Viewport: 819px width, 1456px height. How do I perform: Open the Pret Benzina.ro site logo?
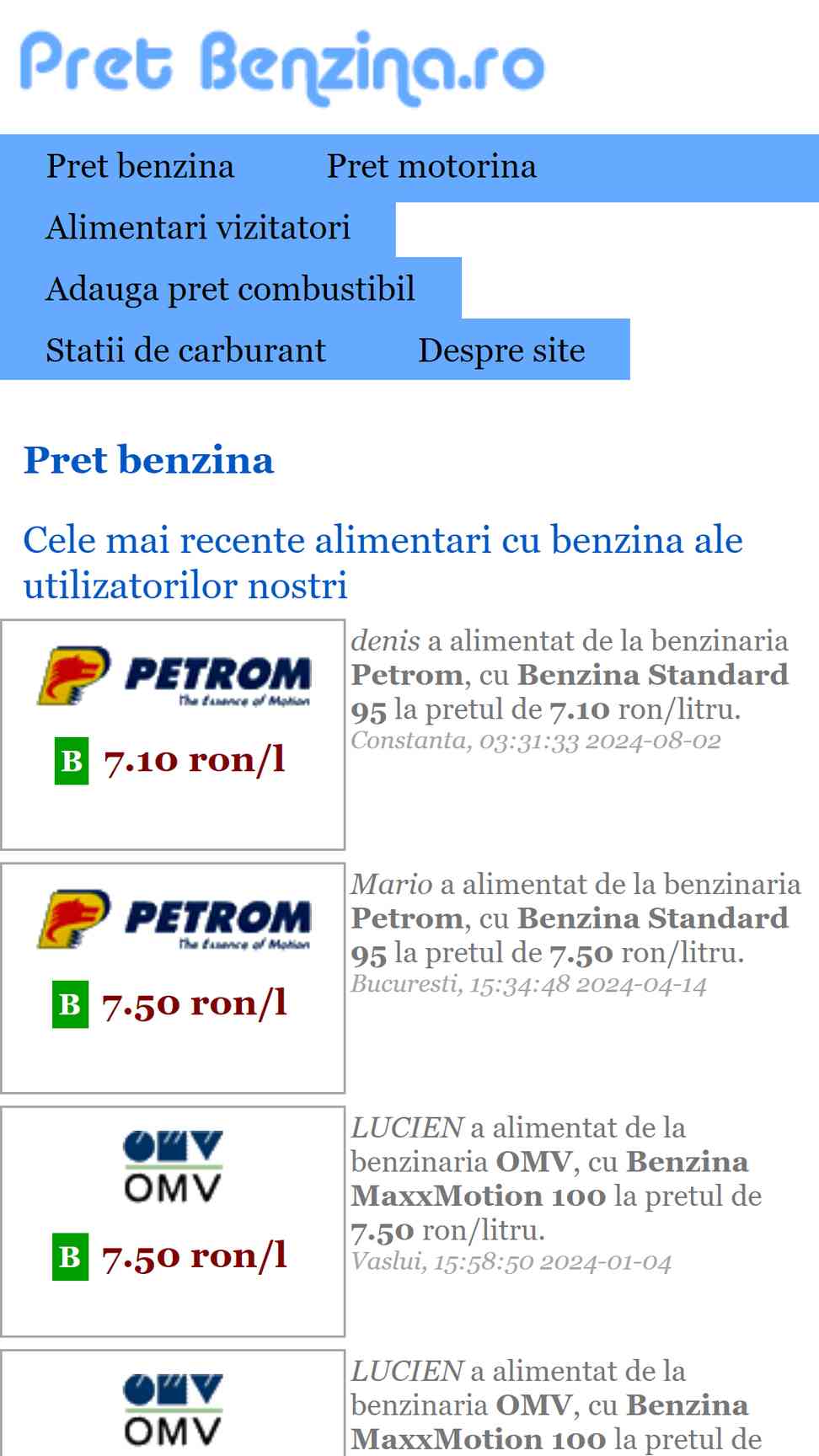[x=282, y=67]
